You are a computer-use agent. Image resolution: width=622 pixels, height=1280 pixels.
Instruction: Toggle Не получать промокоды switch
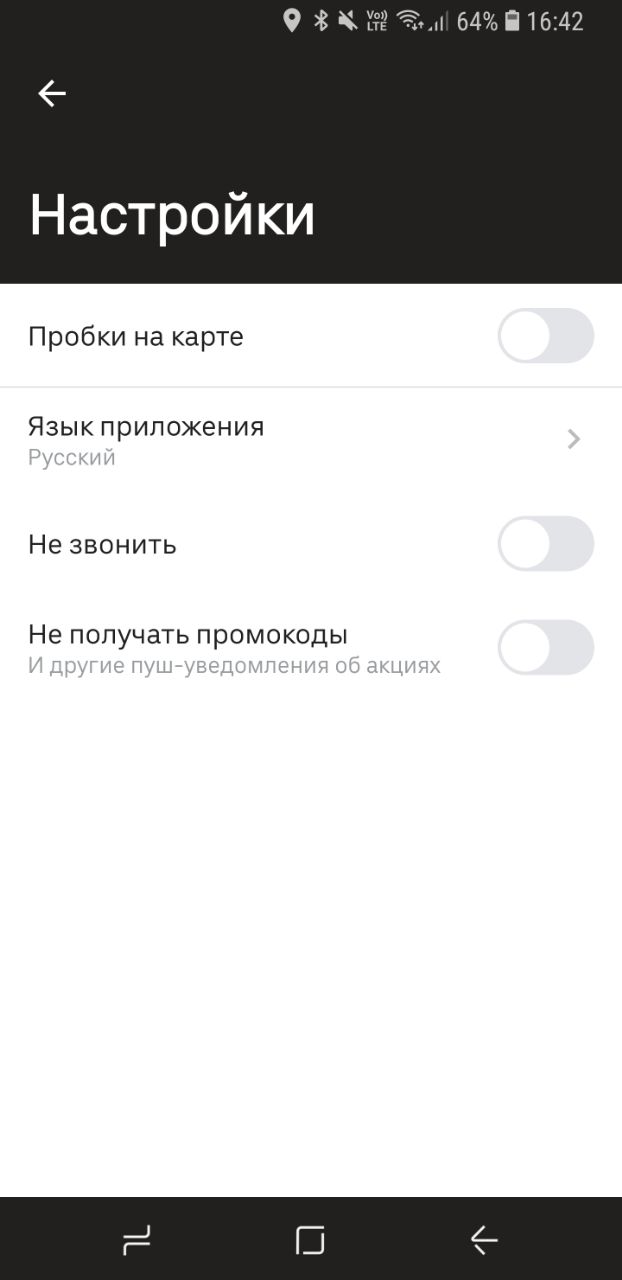[x=545, y=648]
